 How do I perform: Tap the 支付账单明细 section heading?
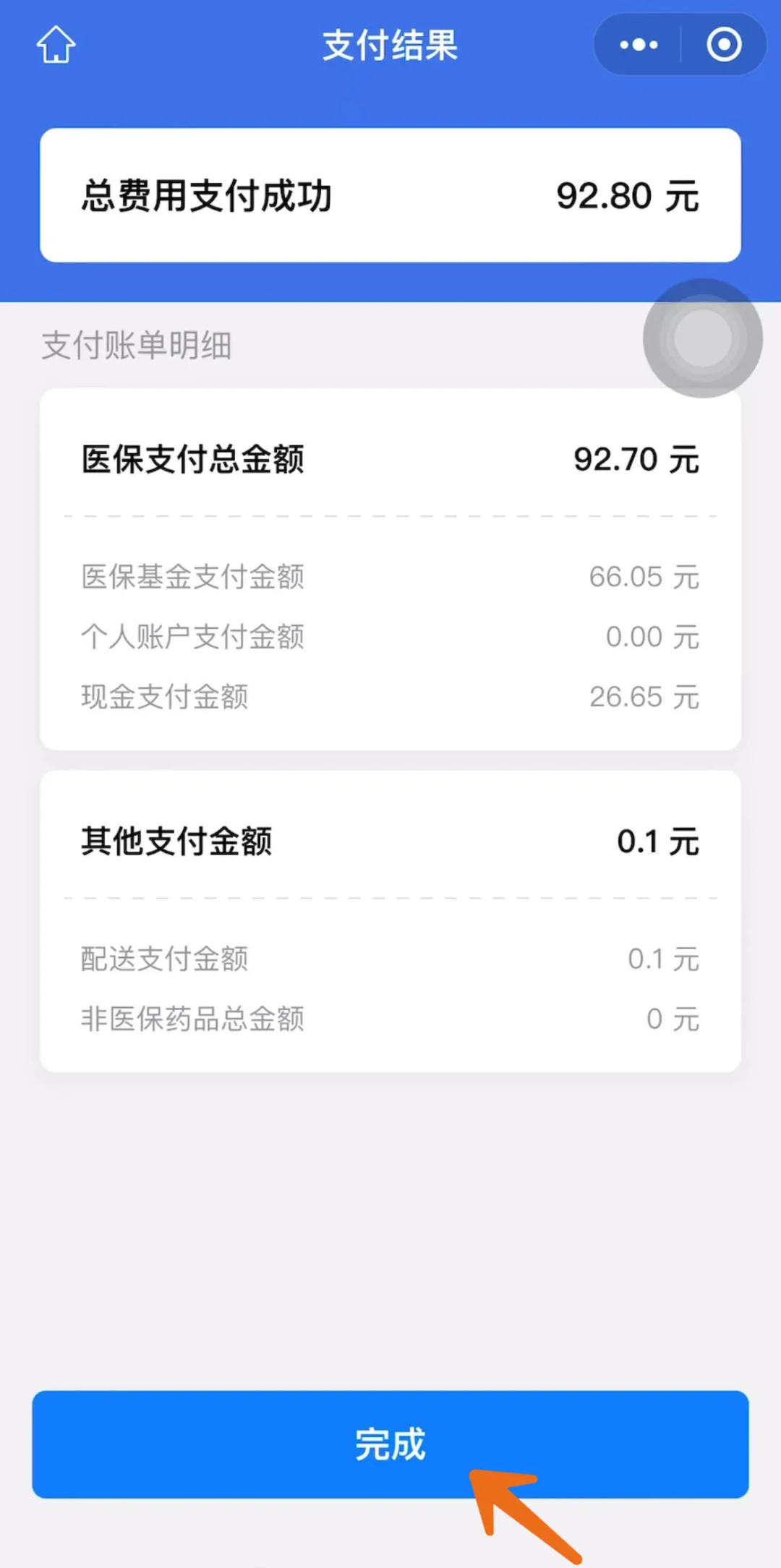(136, 347)
